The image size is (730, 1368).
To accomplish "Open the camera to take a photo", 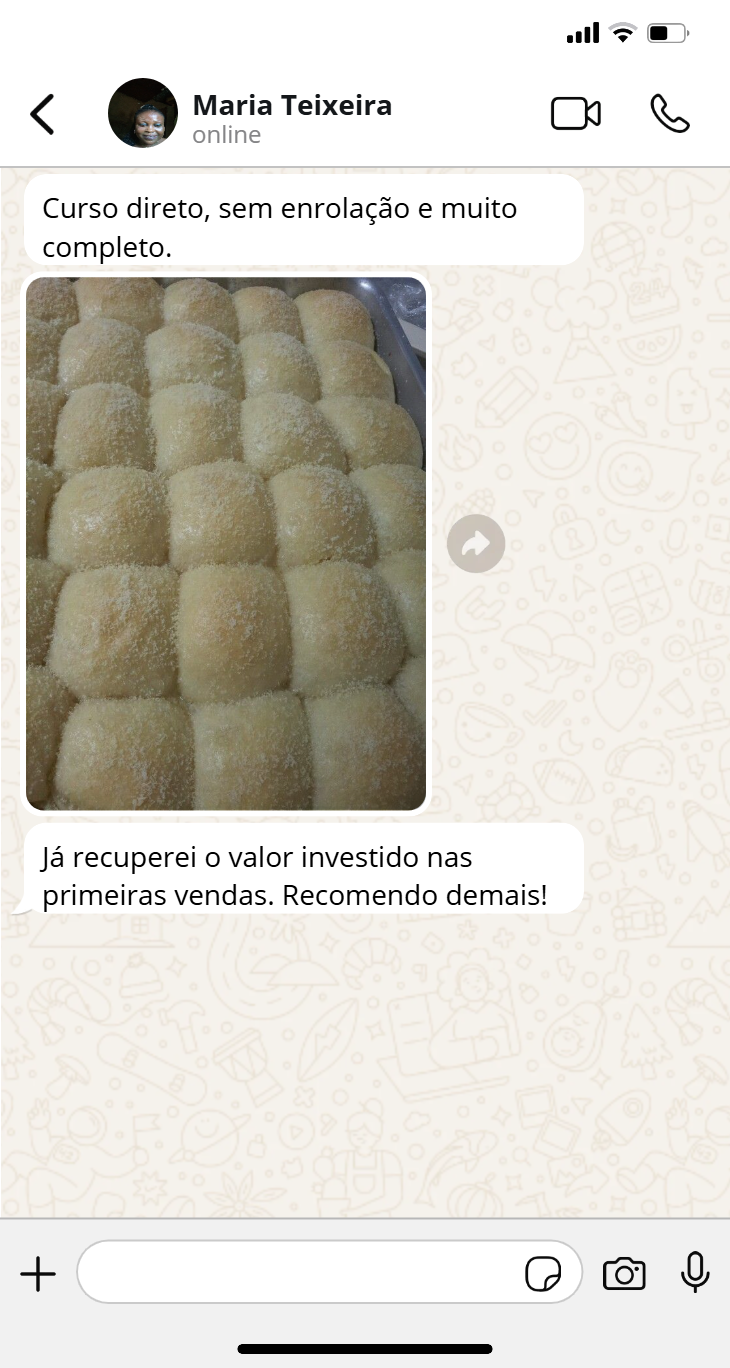I will 624,1274.
